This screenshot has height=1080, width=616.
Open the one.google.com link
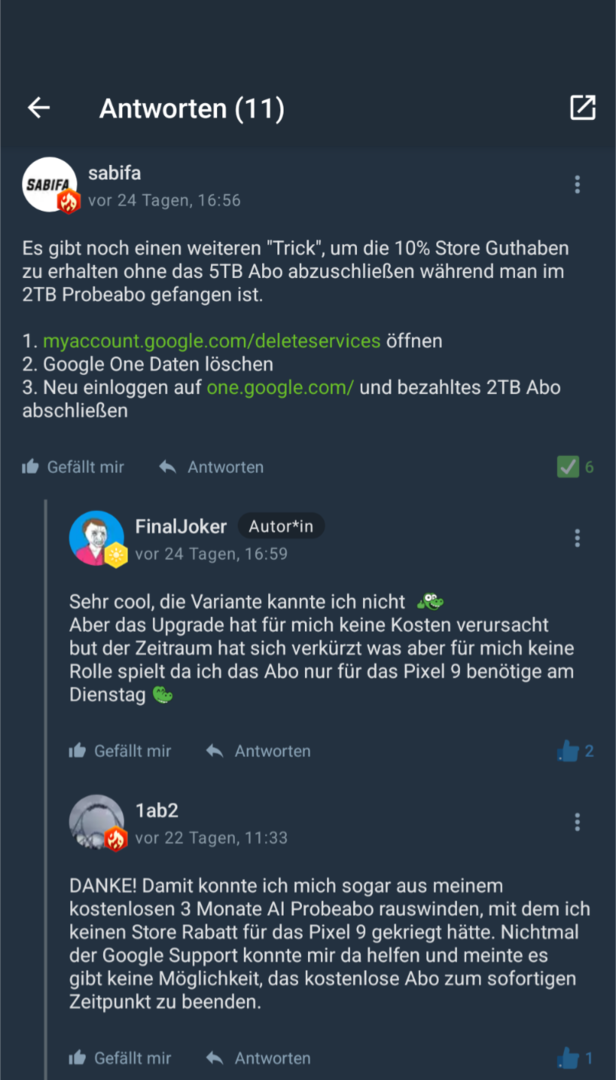coord(280,388)
